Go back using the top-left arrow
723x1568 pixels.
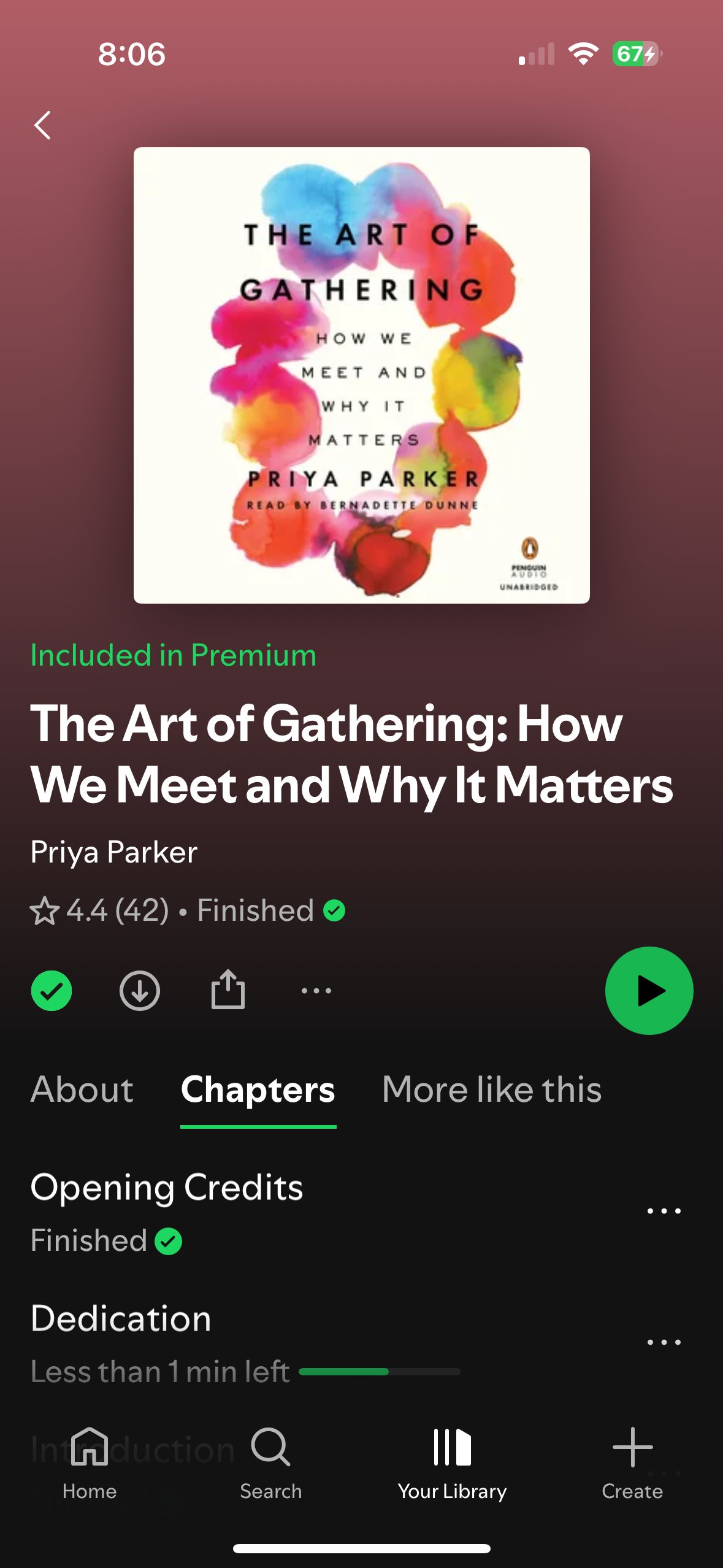[42, 125]
